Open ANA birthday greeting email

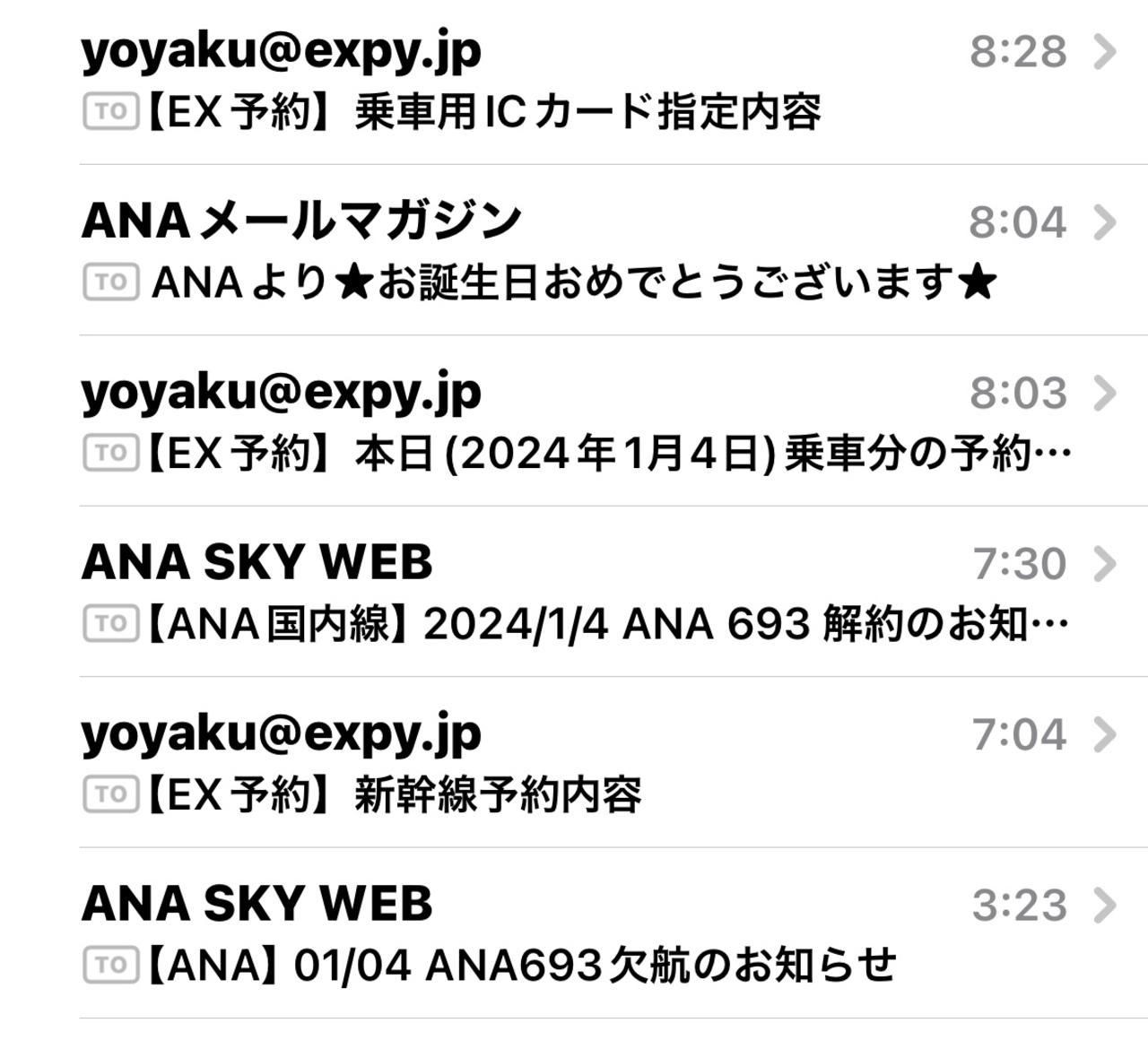coord(574,252)
